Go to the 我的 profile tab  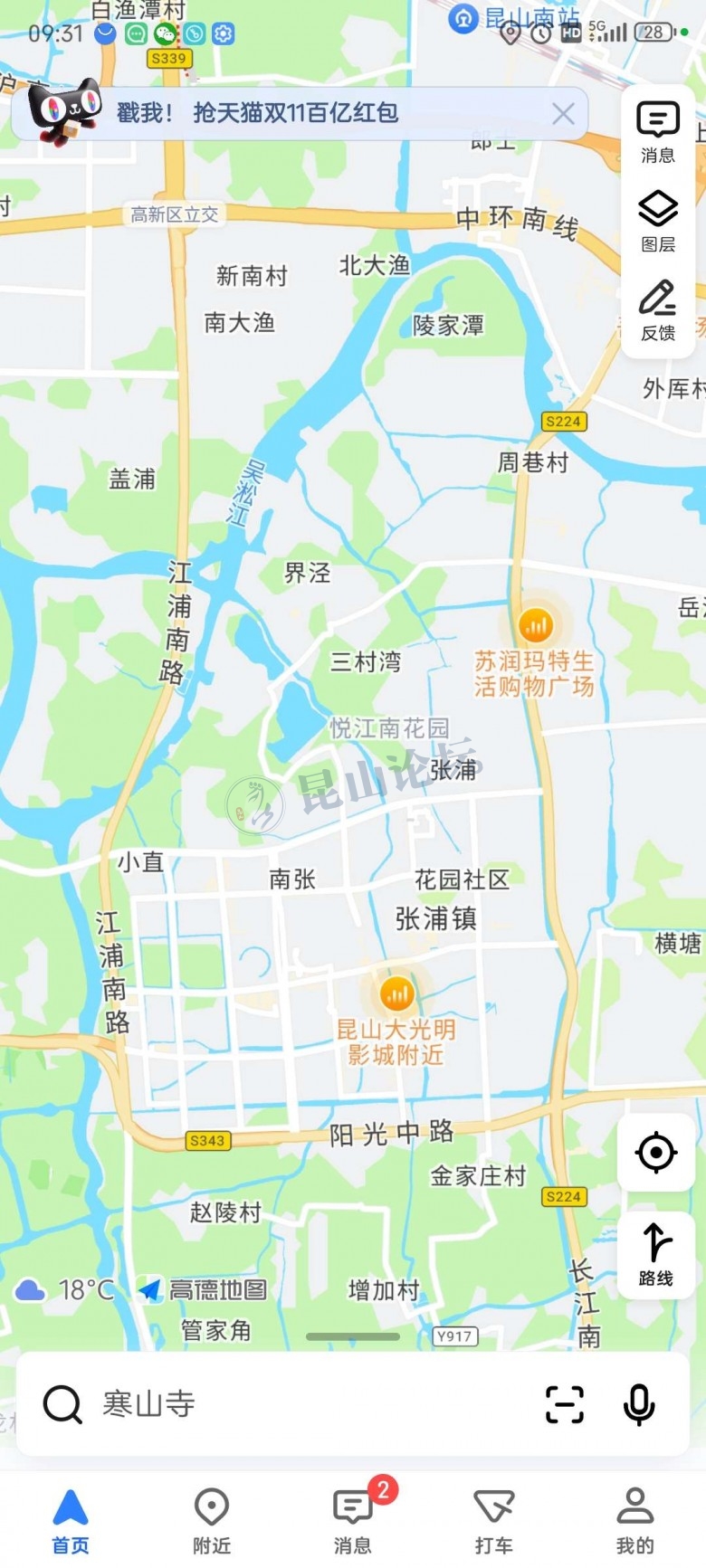click(x=635, y=1520)
